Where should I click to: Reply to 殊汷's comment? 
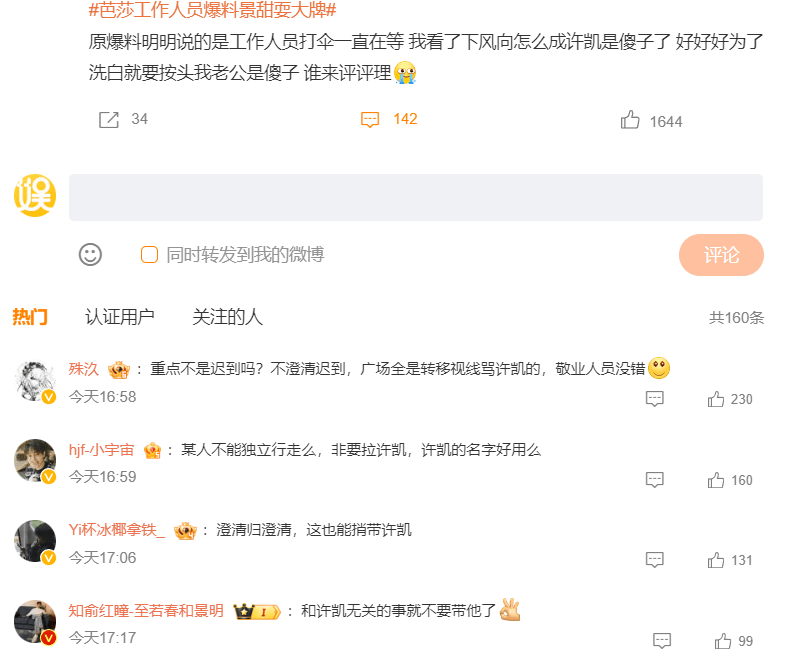[x=654, y=399]
